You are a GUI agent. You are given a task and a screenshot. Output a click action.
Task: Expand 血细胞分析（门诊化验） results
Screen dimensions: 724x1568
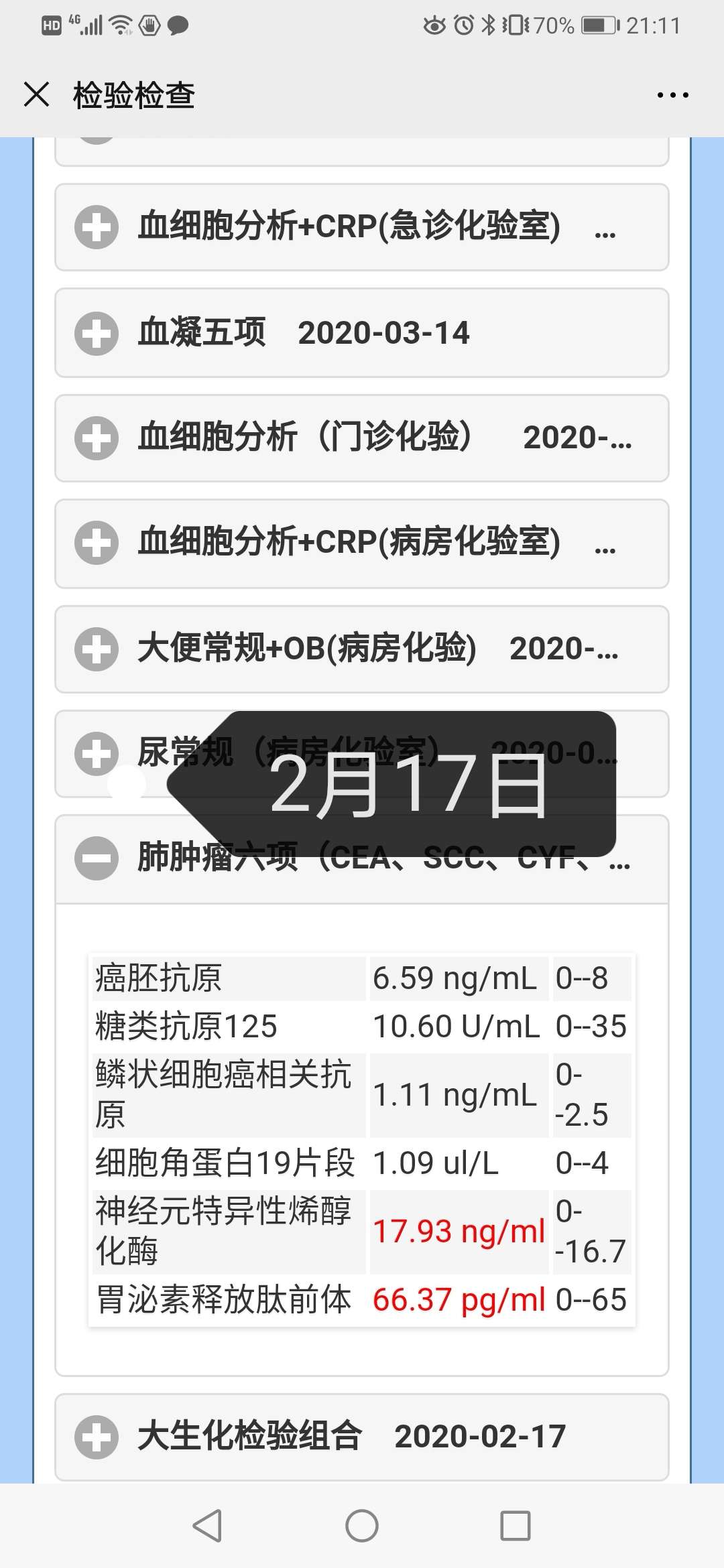click(97, 438)
